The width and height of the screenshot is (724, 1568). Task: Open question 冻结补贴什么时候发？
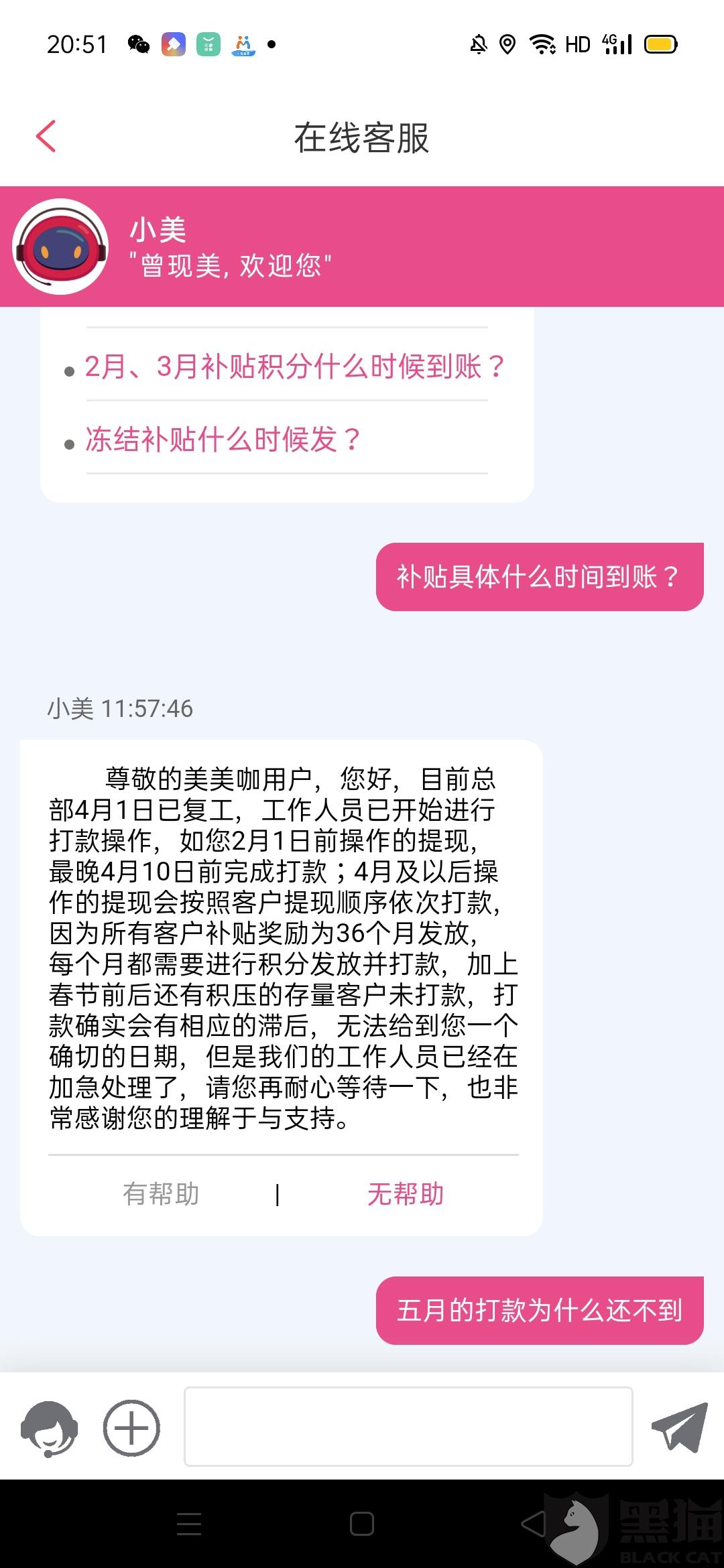[223, 440]
